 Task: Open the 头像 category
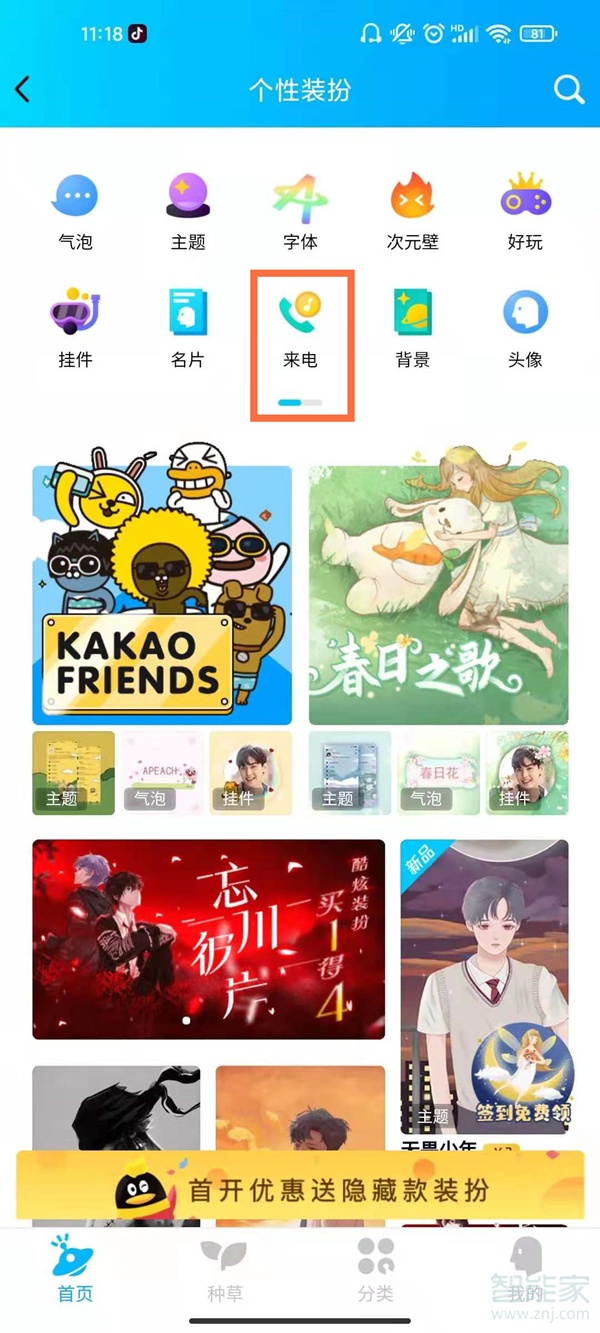tap(525, 329)
